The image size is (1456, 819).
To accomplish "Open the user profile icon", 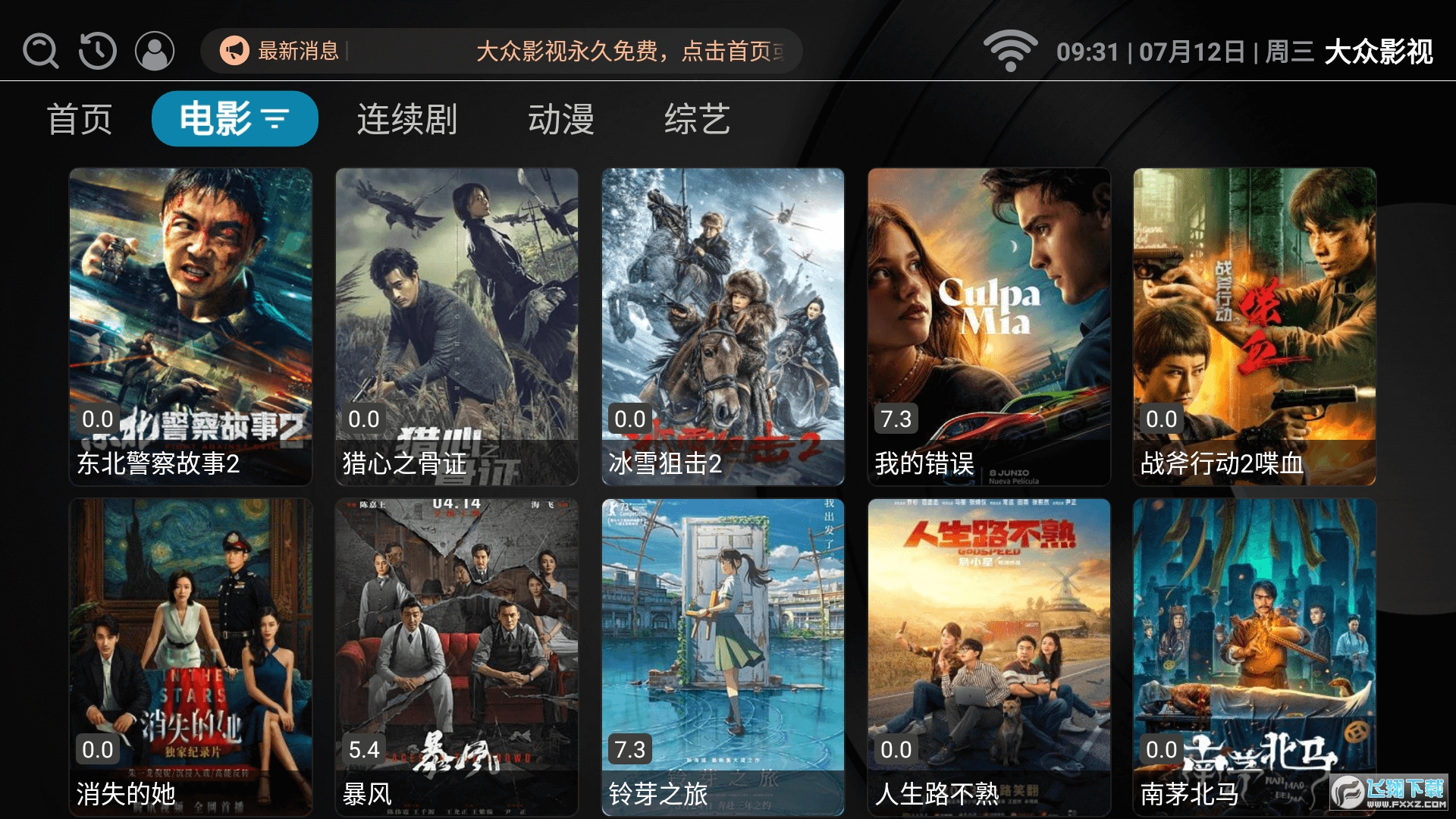I will pyautogui.click(x=155, y=52).
